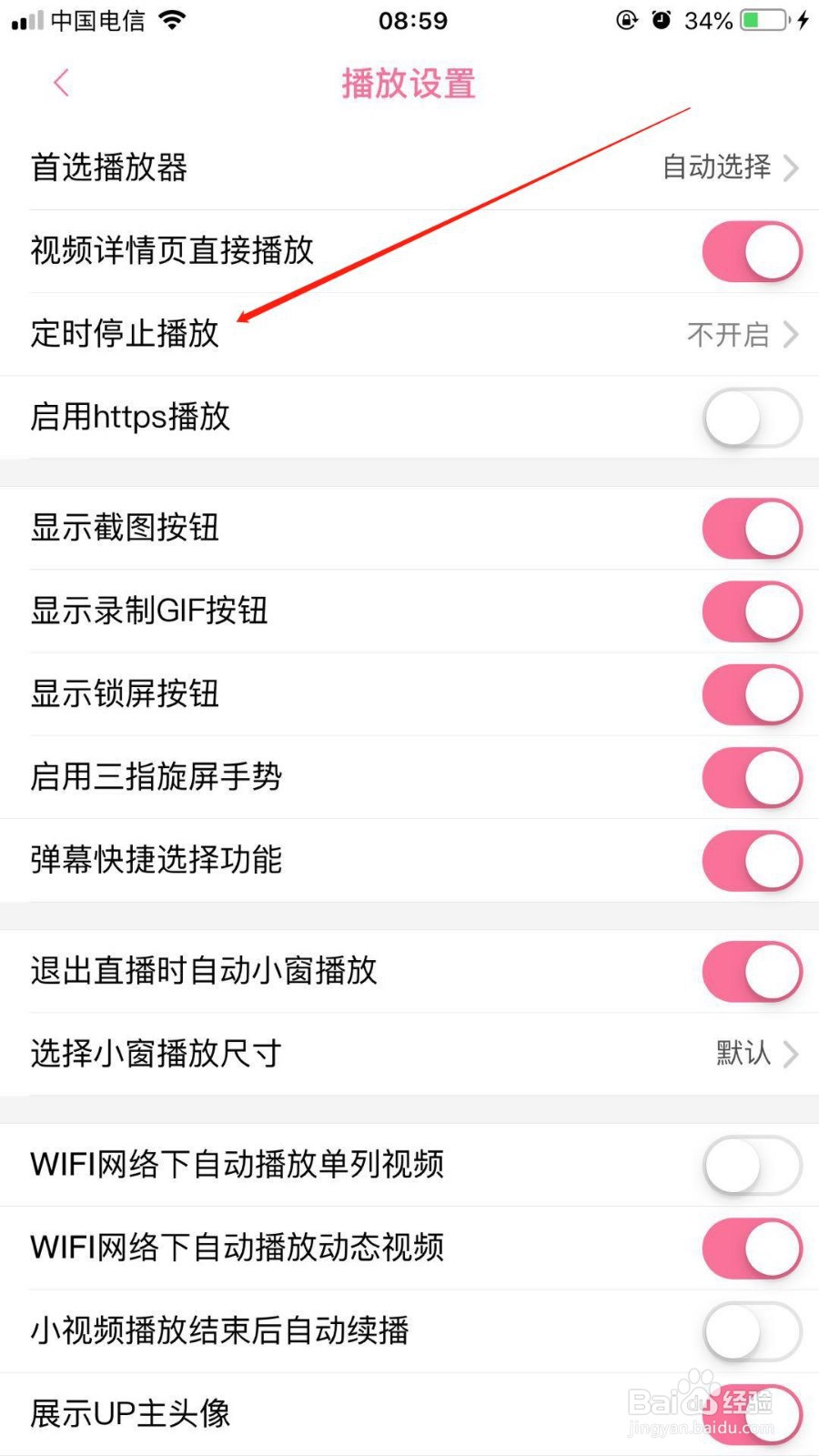The width and height of the screenshot is (819, 1456).
Task: Turn off 显示截图按钮
Action: [752, 528]
